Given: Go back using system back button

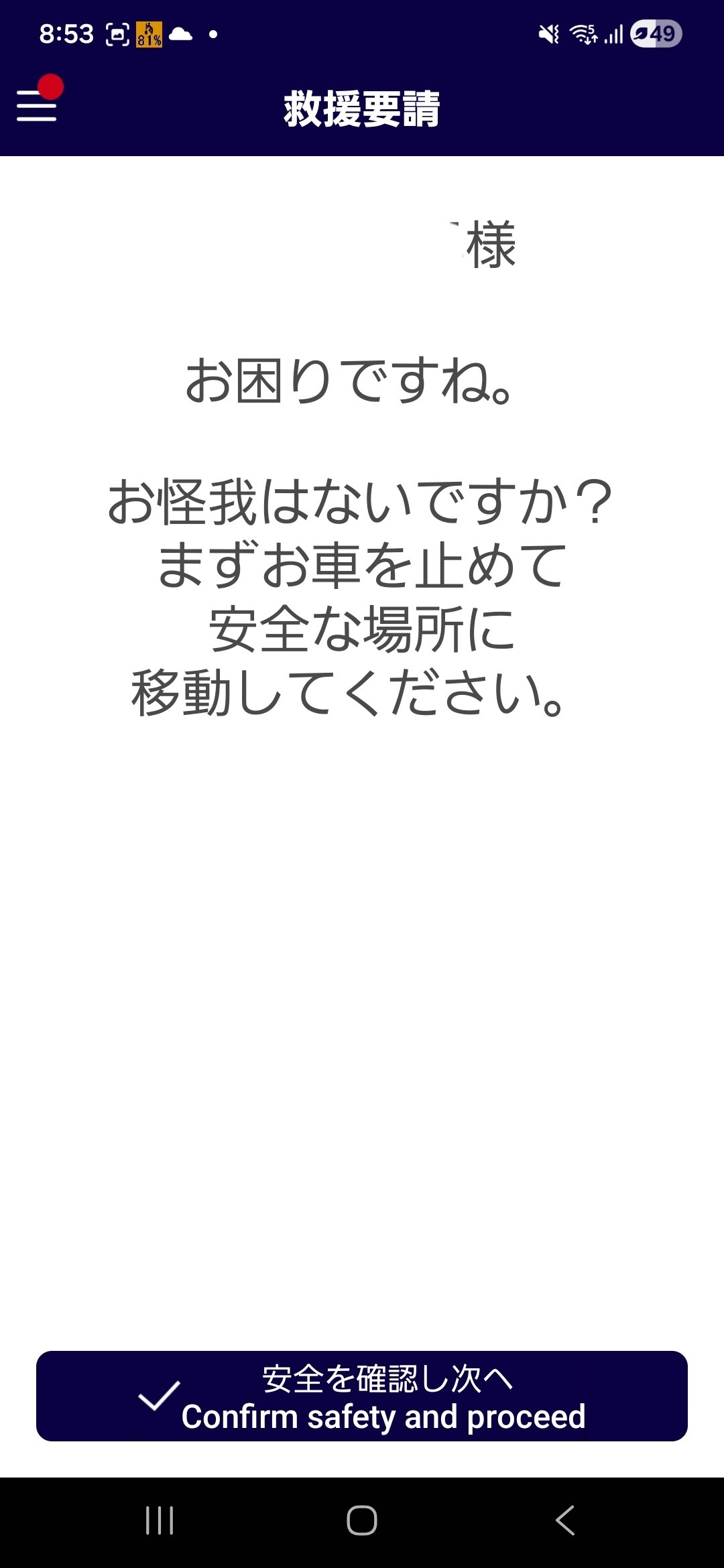Looking at the screenshot, I should click(565, 1520).
